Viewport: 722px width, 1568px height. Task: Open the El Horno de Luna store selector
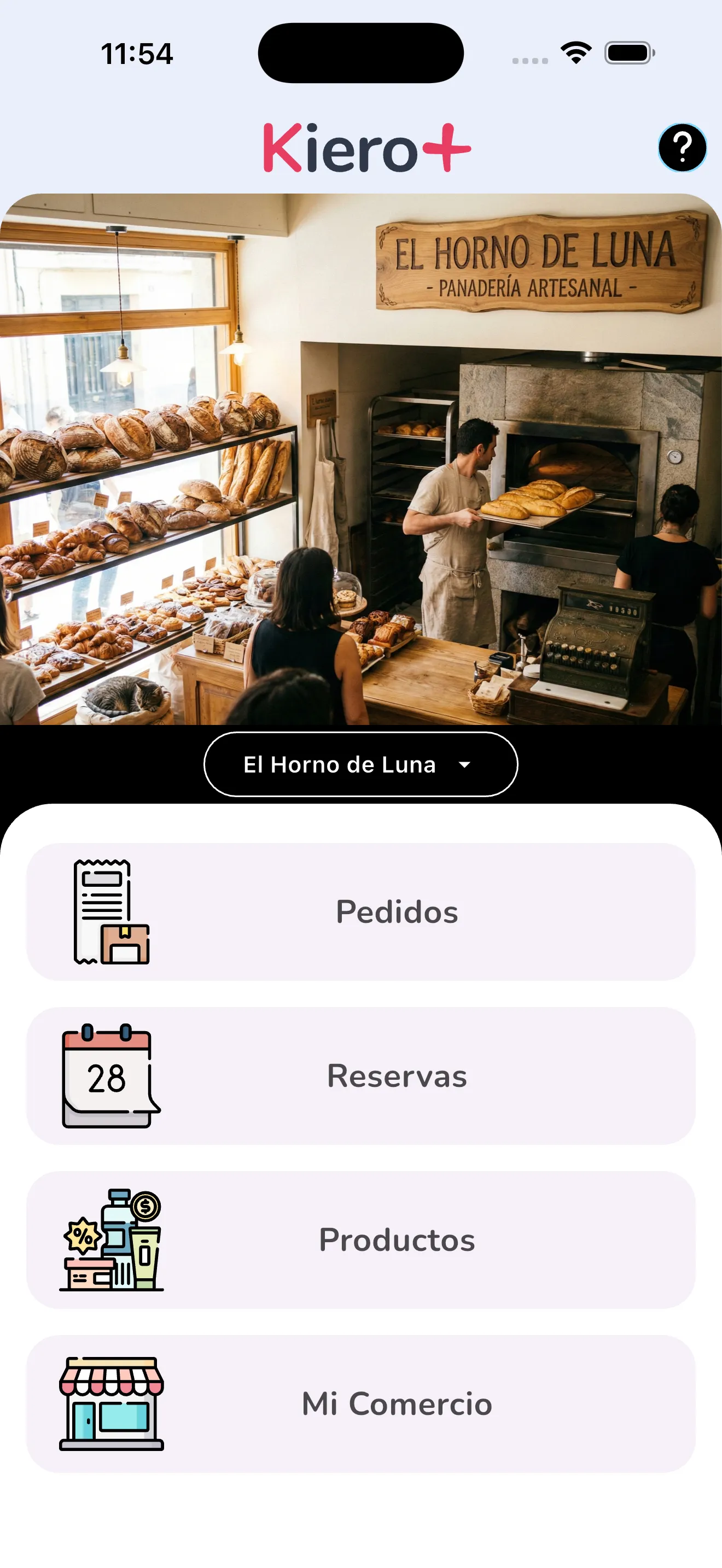click(x=361, y=764)
